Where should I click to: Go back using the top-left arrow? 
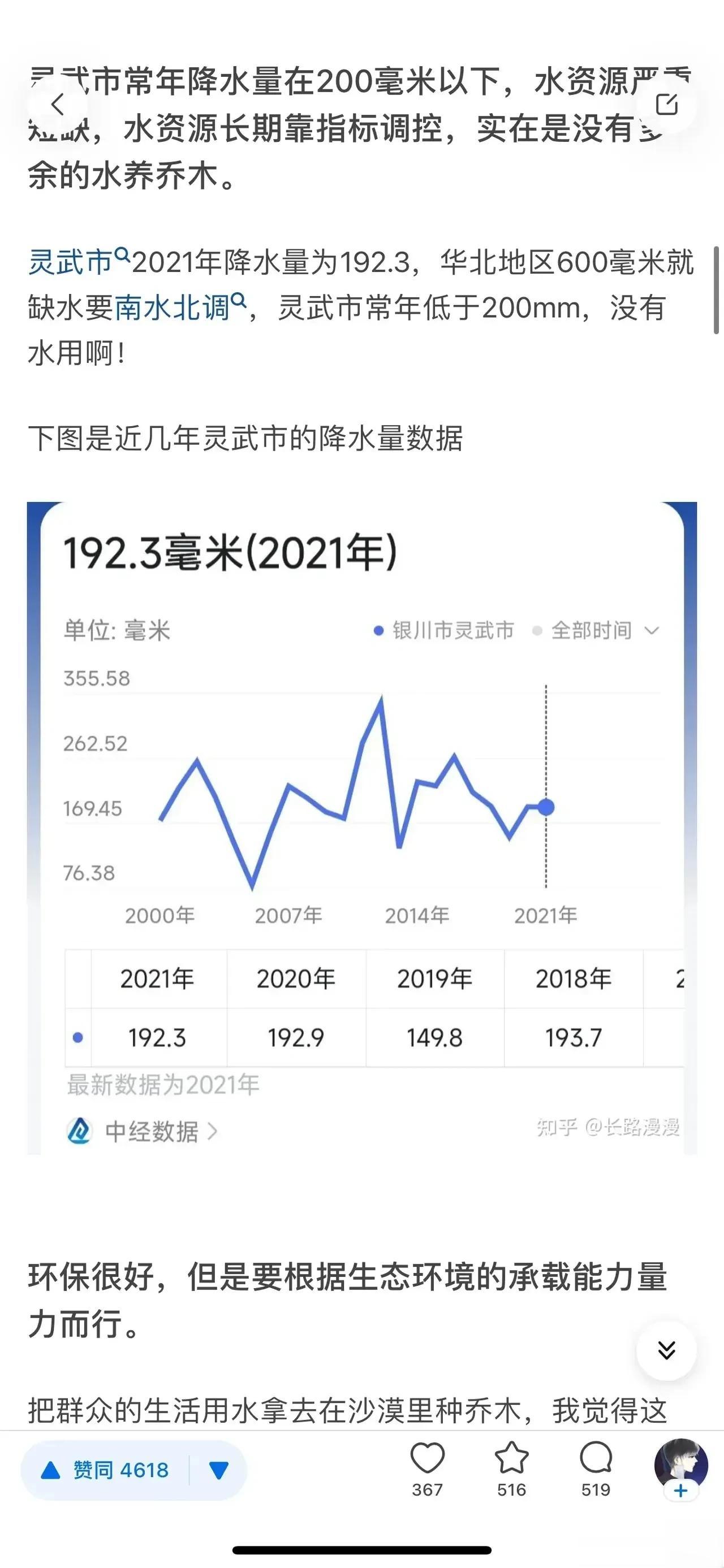pyautogui.click(x=57, y=105)
